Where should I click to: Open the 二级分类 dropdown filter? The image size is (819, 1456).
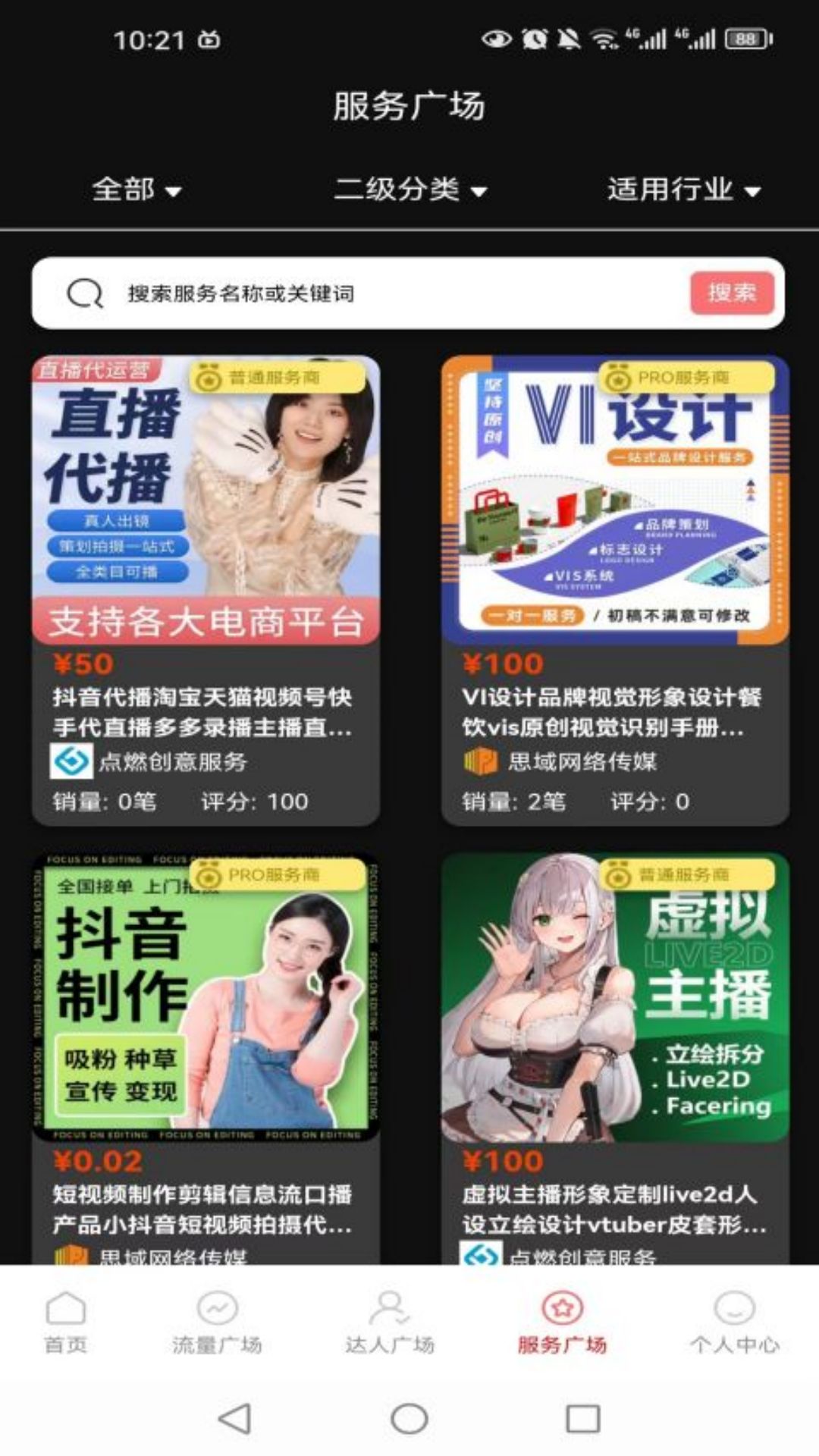tap(409, 190)
